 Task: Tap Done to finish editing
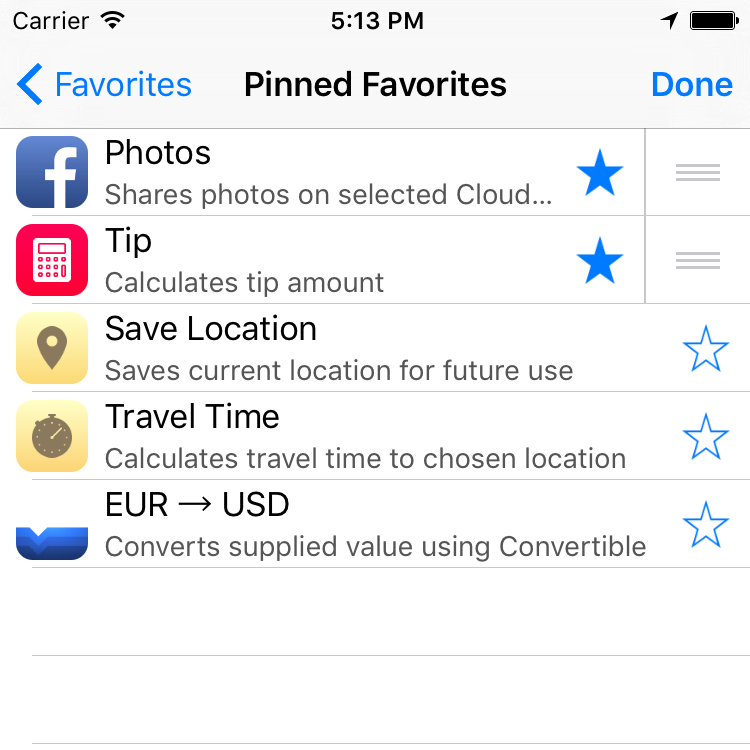click(691, 85)
